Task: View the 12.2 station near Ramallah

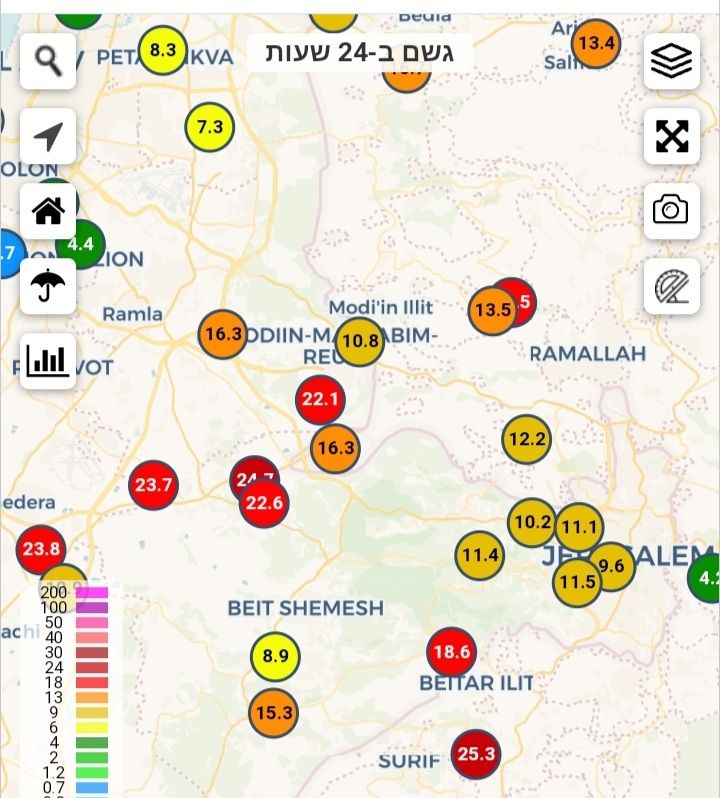Action: [x=526, y=438]
